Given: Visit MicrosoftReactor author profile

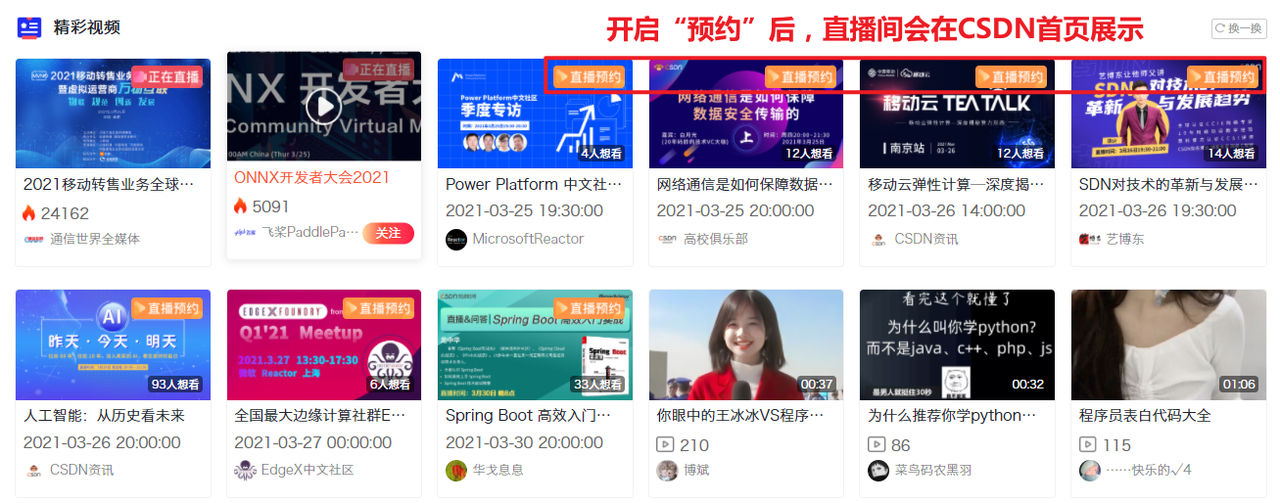Looking at the screenshot, I should pos(527,239).
